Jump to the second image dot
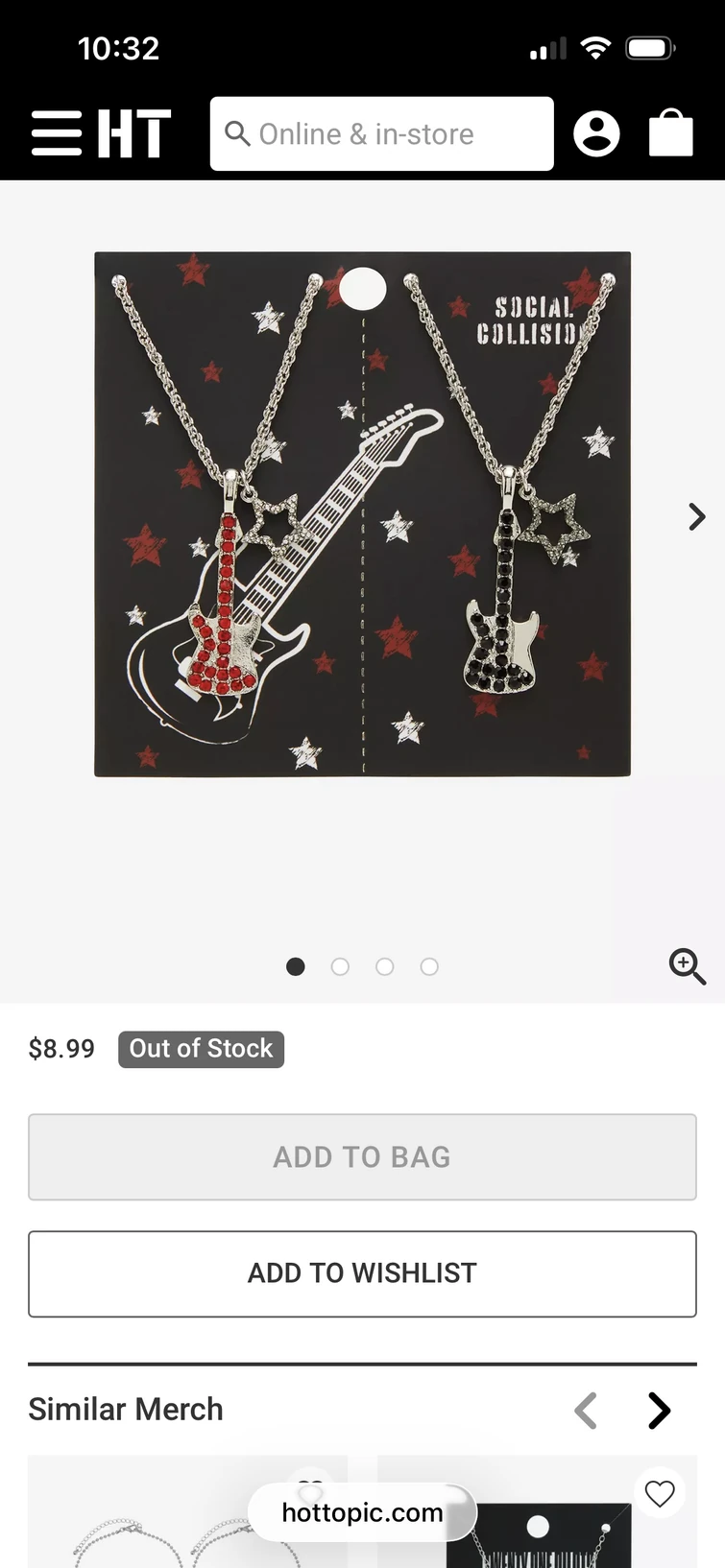This screenshot has width=725, height=1568. click(340, 966)
